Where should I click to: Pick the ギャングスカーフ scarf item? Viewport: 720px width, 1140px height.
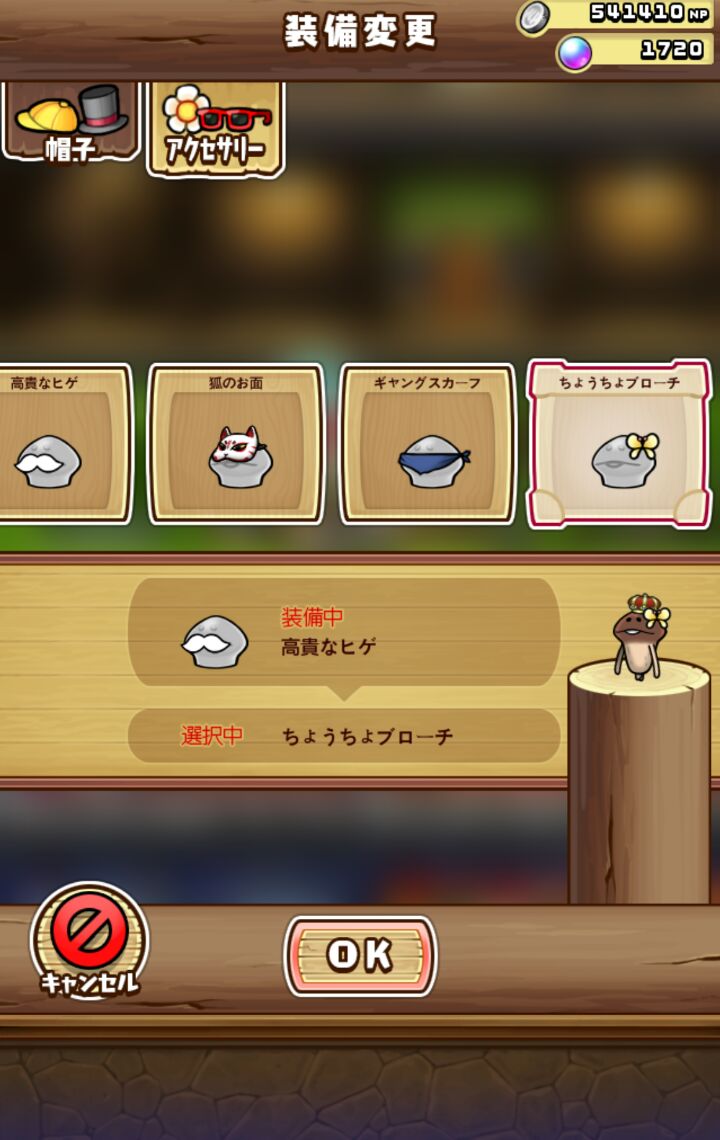click(427, 444)
